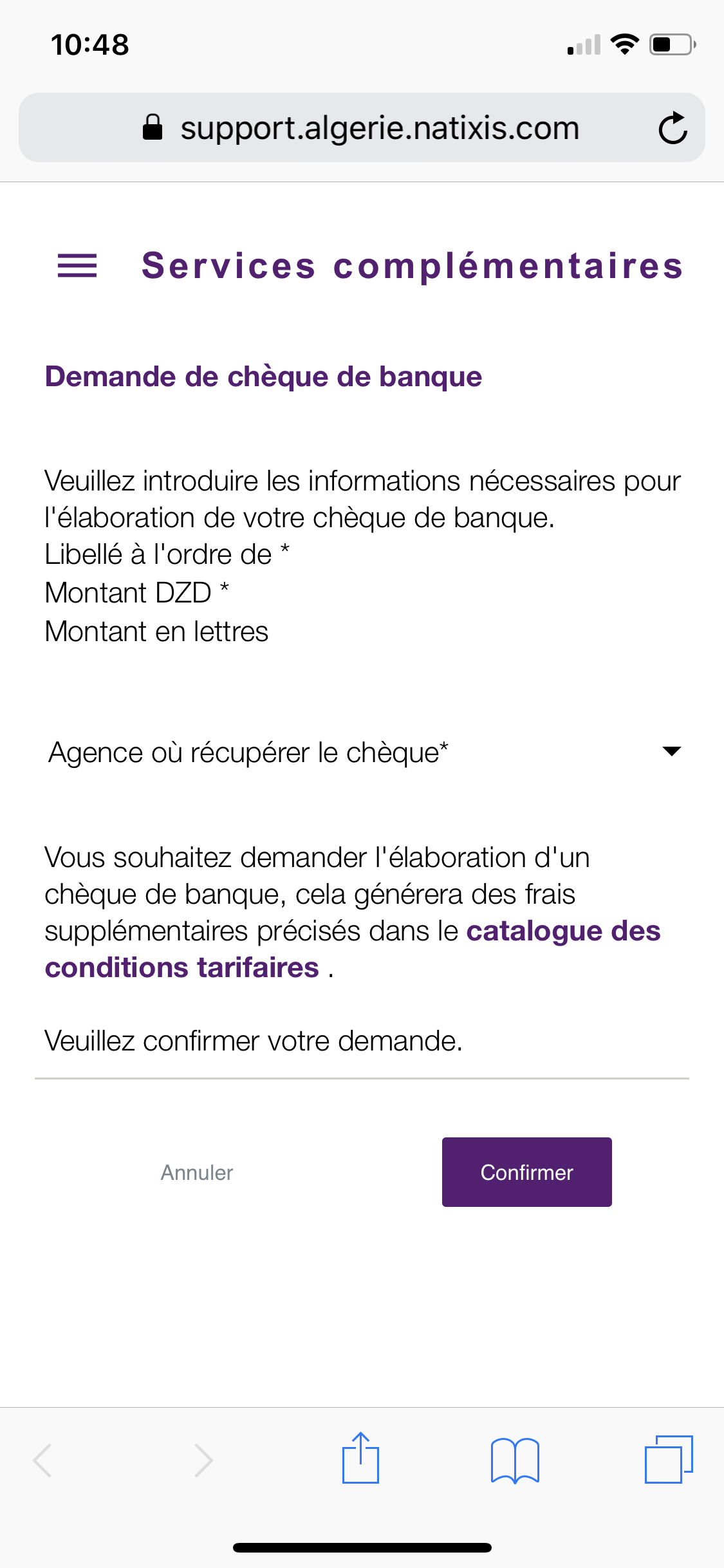Reload the page in the address bar

673,128
